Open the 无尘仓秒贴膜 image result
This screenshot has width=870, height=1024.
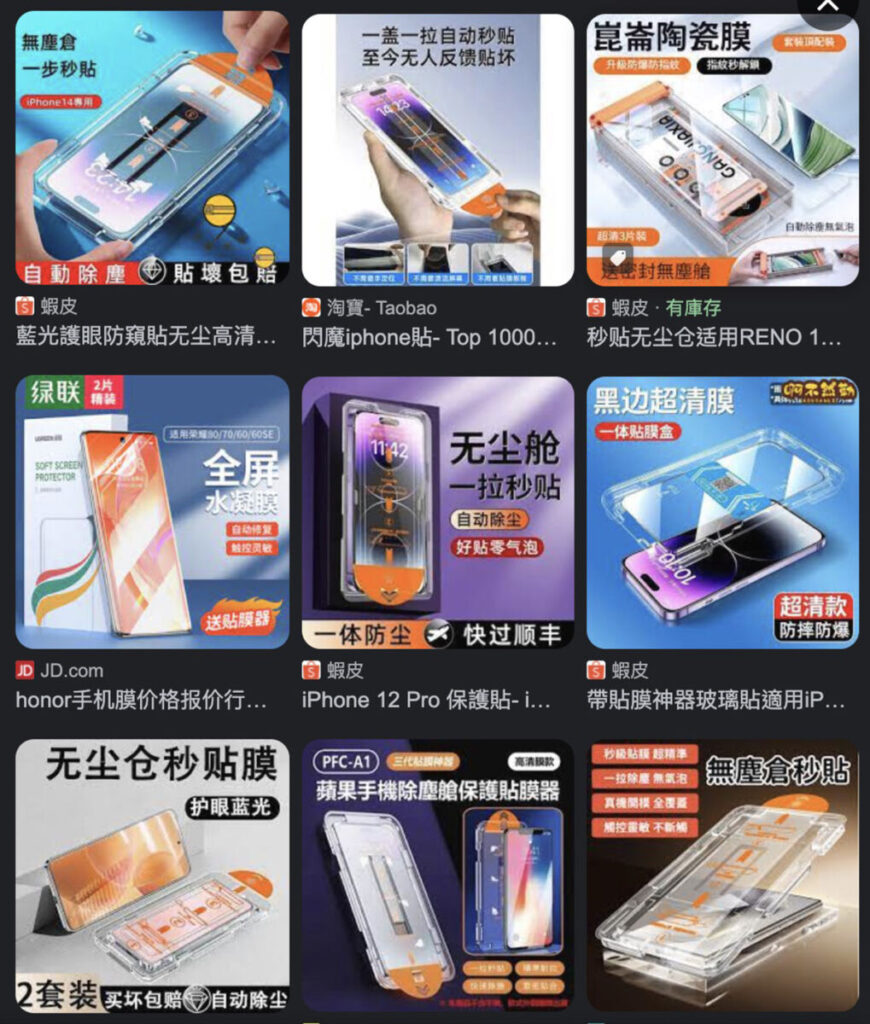point(152,875)
